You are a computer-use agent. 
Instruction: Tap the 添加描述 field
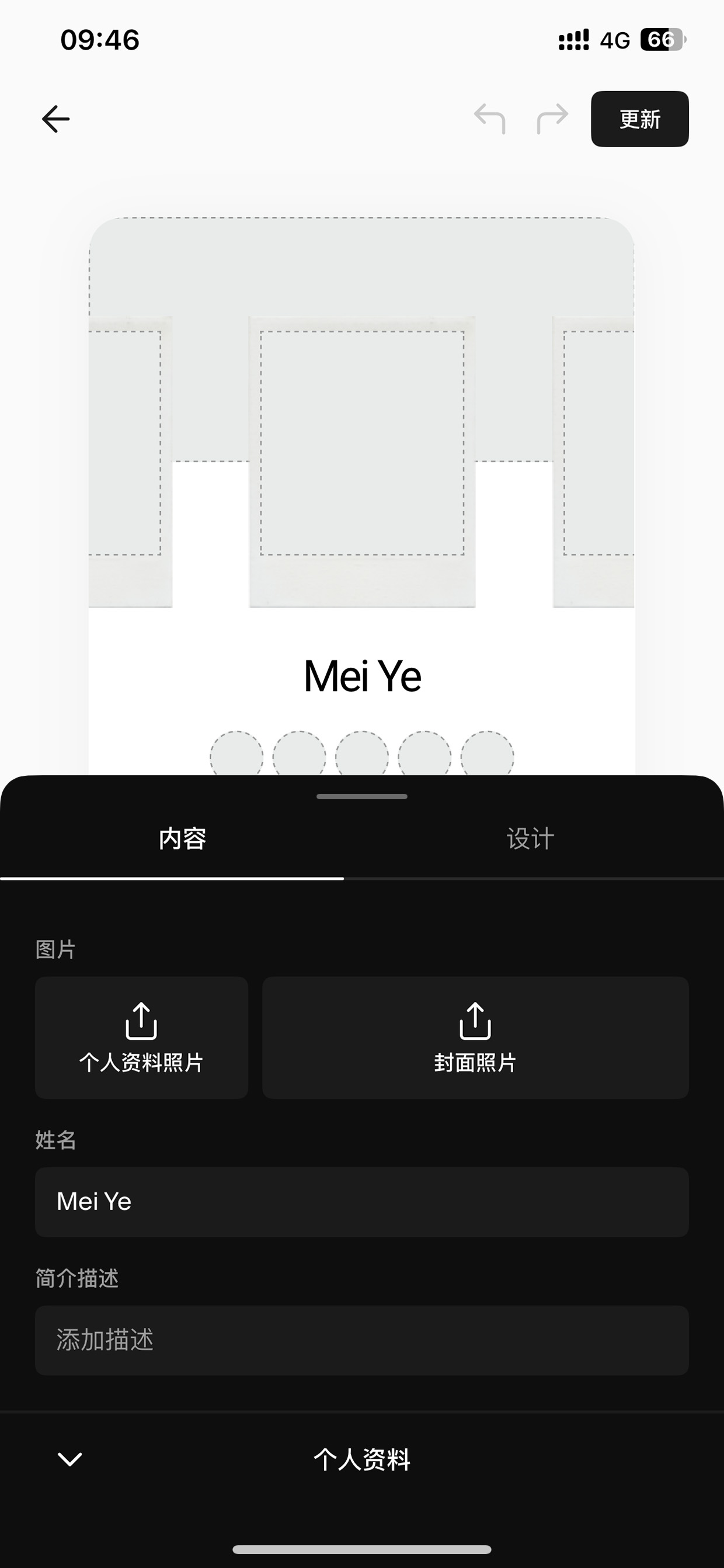click(x=362, y=1340)
